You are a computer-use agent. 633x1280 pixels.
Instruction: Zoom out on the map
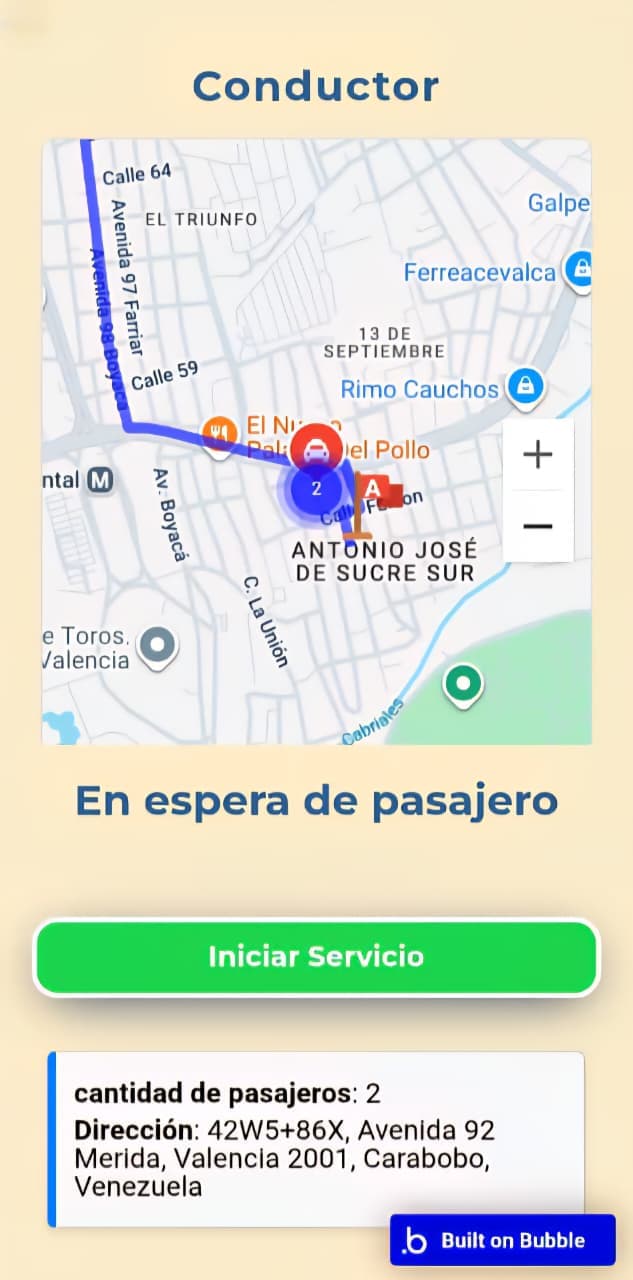[538, 526]
